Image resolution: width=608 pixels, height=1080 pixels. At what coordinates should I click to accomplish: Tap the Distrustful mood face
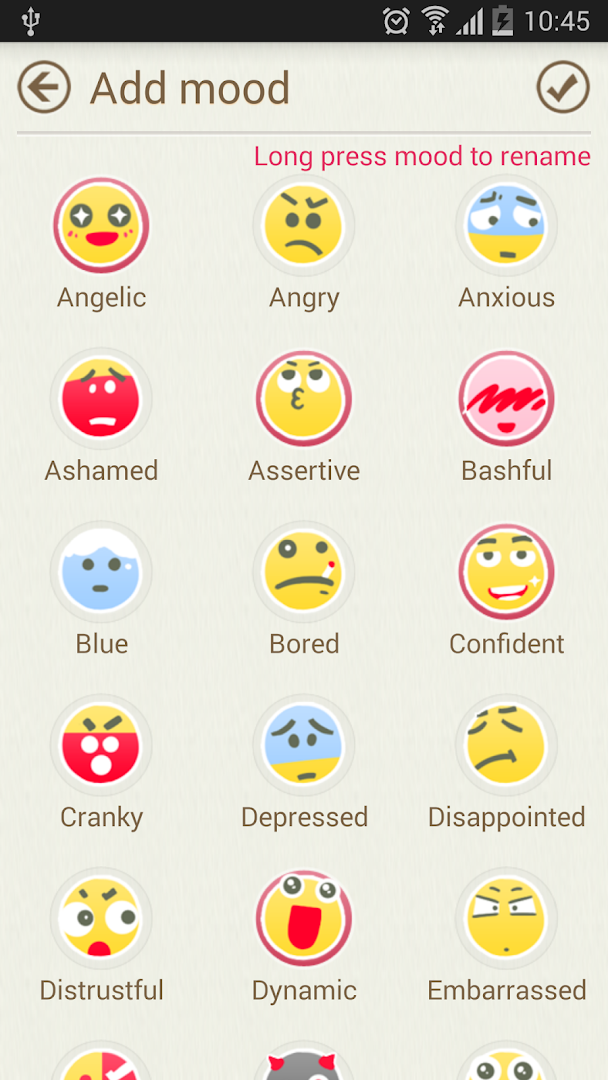(101, 918)
